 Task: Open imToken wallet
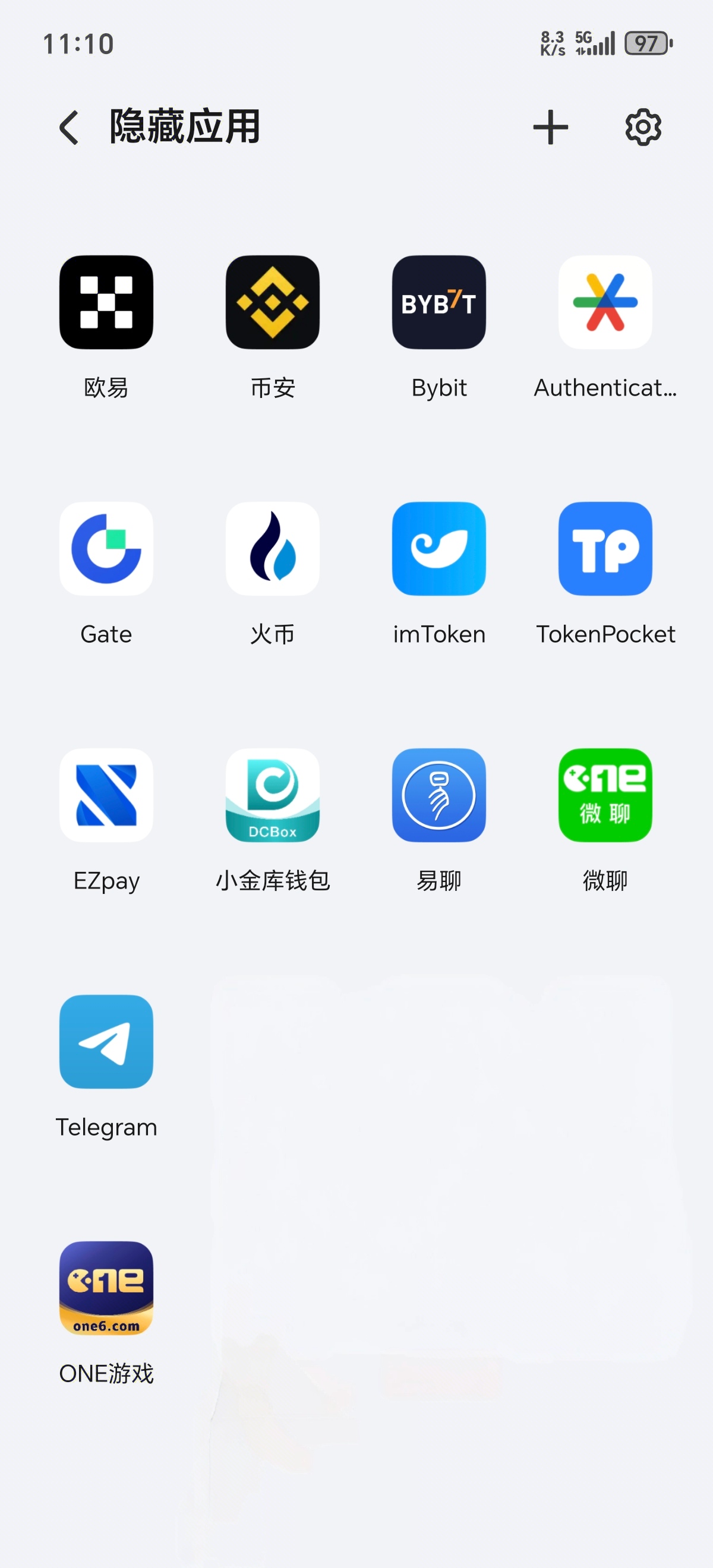(x=438, y=548)
